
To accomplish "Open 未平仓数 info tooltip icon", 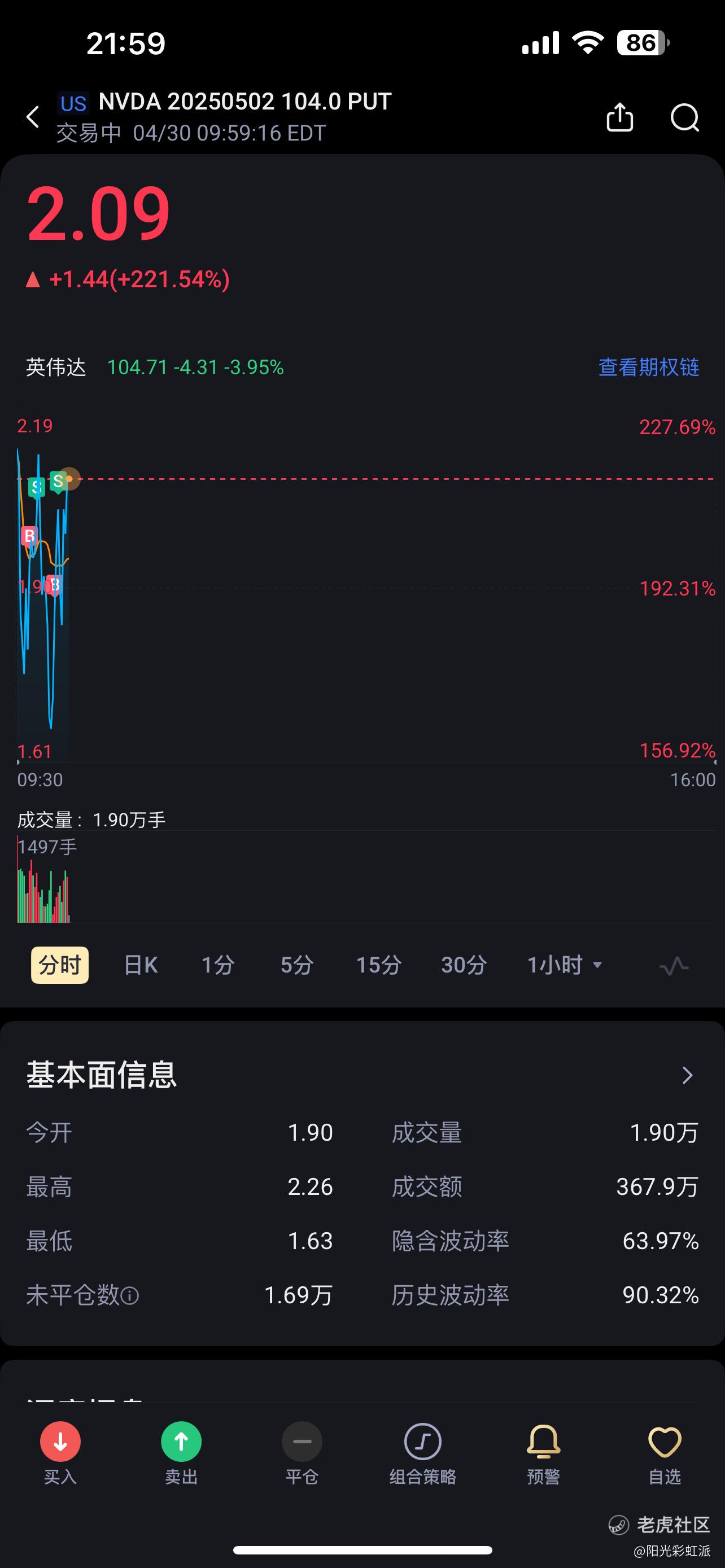I will [130, 1295].
